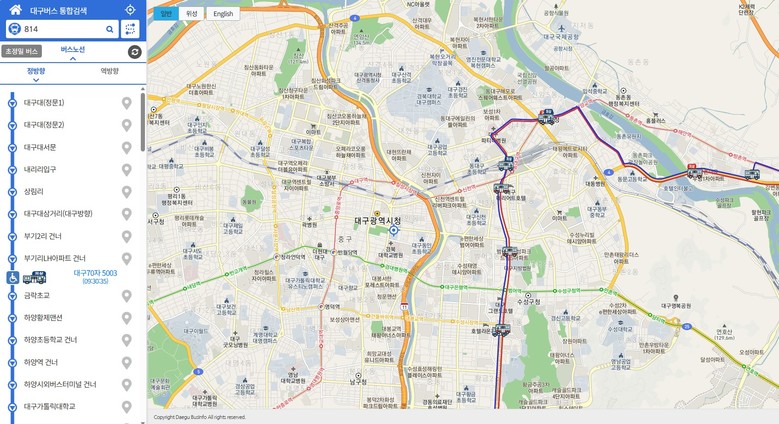Open stop 금락초교
The width and height of the screenshot is (779, 424).
point(37,296)
